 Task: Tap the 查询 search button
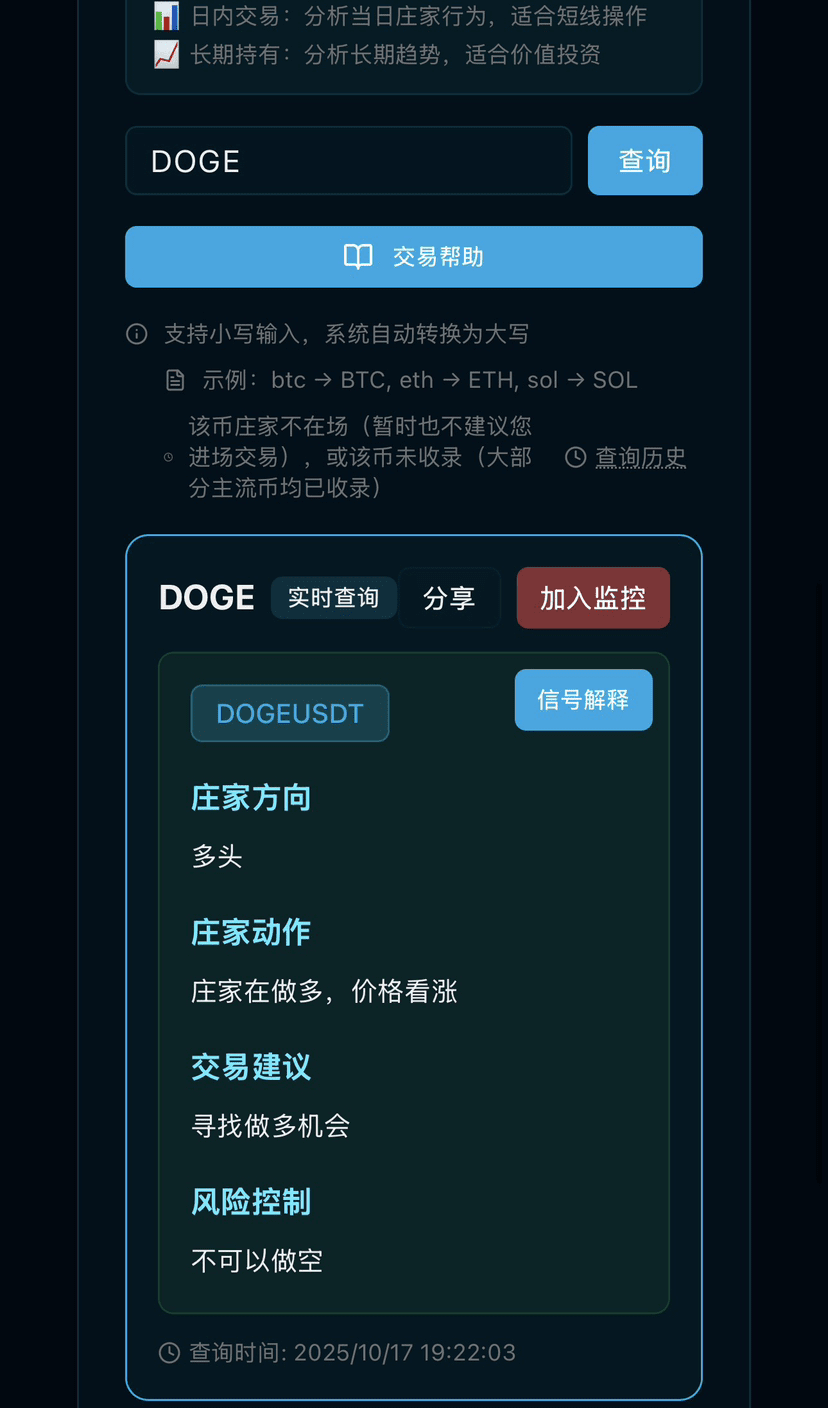[x=645, y=161]
